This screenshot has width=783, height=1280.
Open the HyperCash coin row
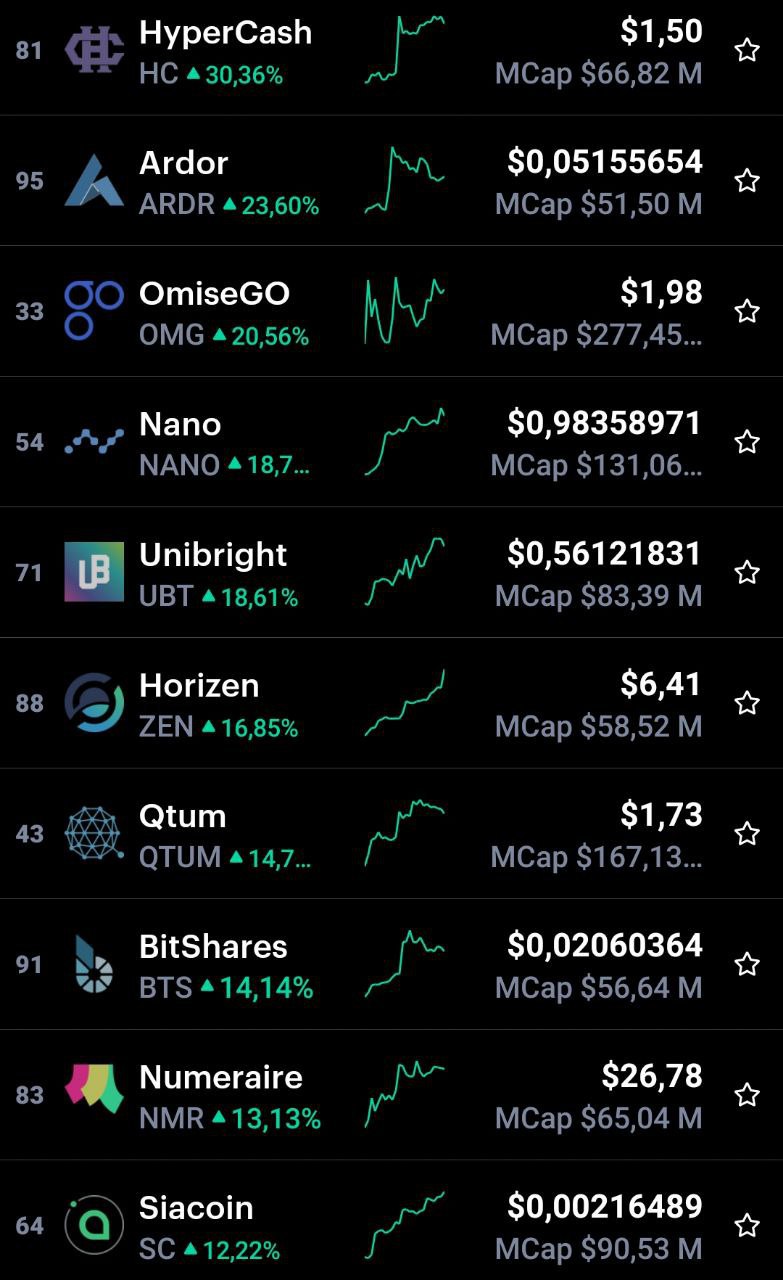pos(391,52)
